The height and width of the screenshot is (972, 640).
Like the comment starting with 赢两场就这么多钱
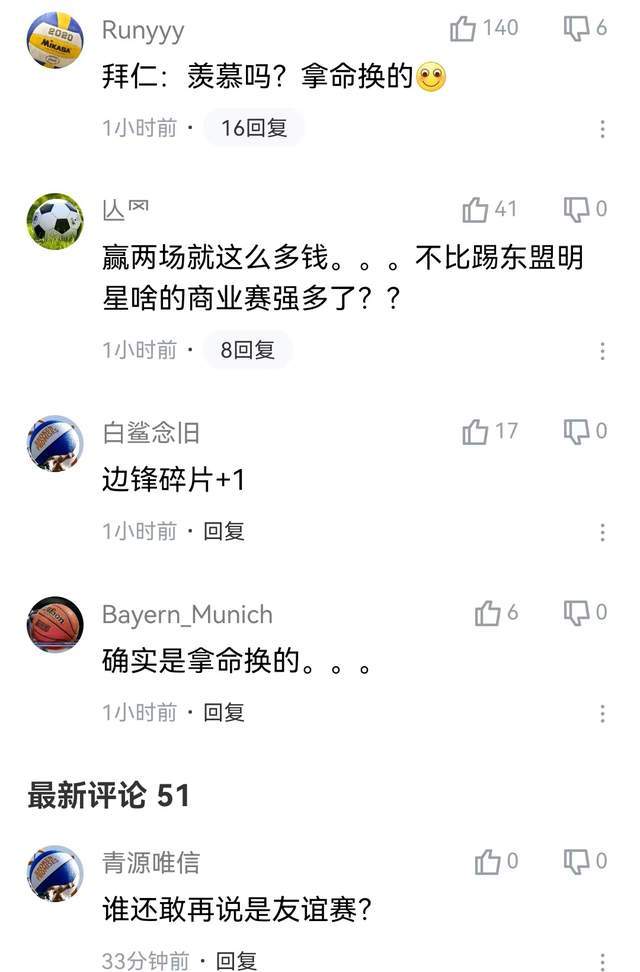(x=475, y=210)
